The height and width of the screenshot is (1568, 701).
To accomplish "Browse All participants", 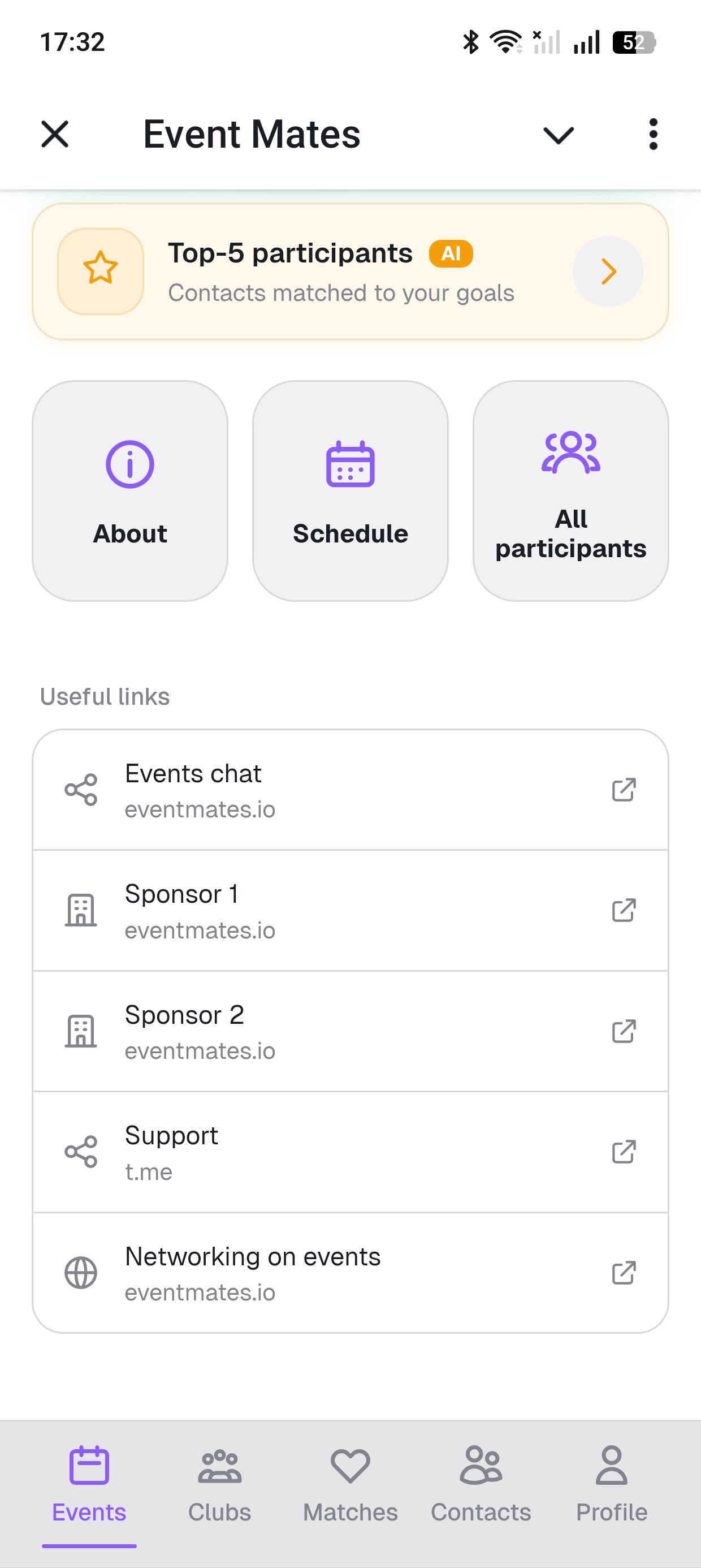I will click(571, 490).
